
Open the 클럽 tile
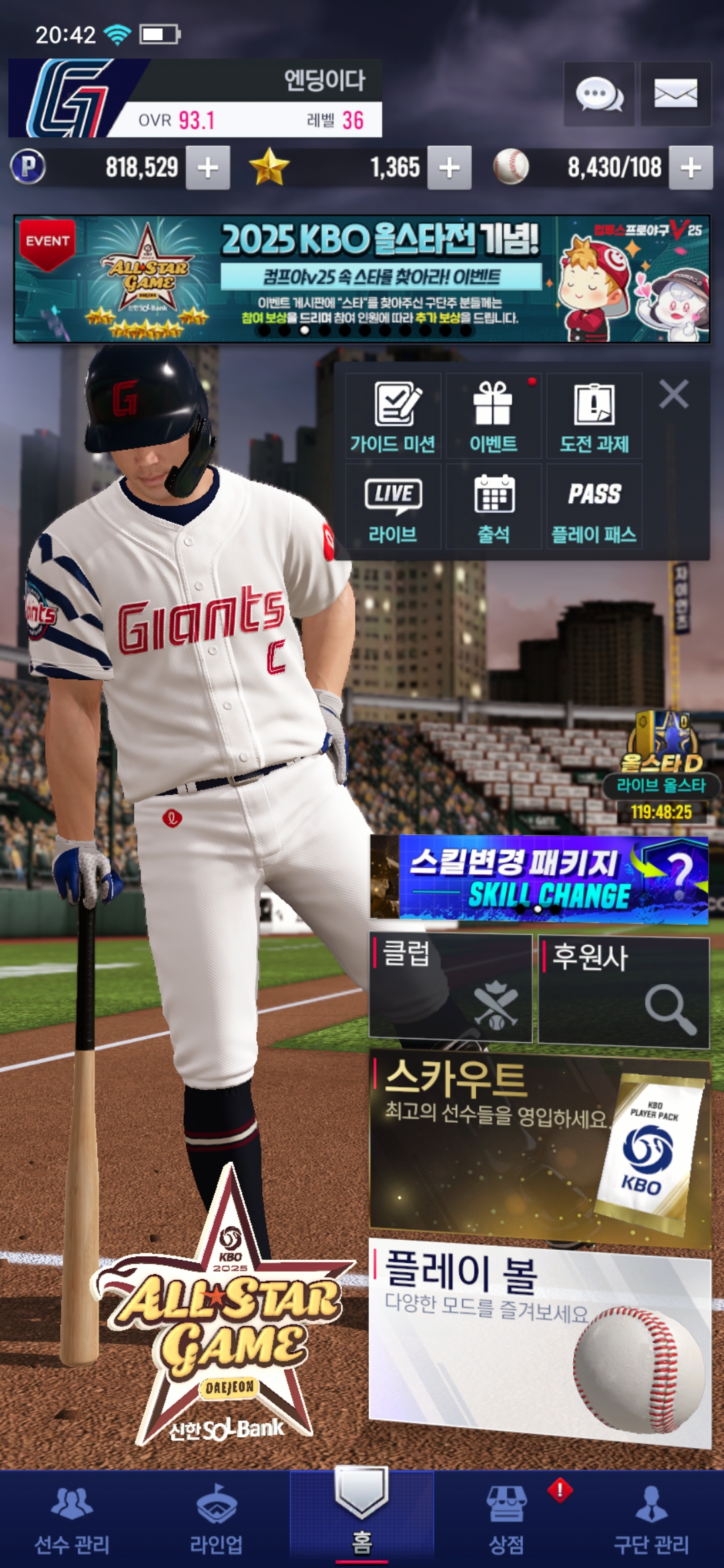[x=450, y=988]
